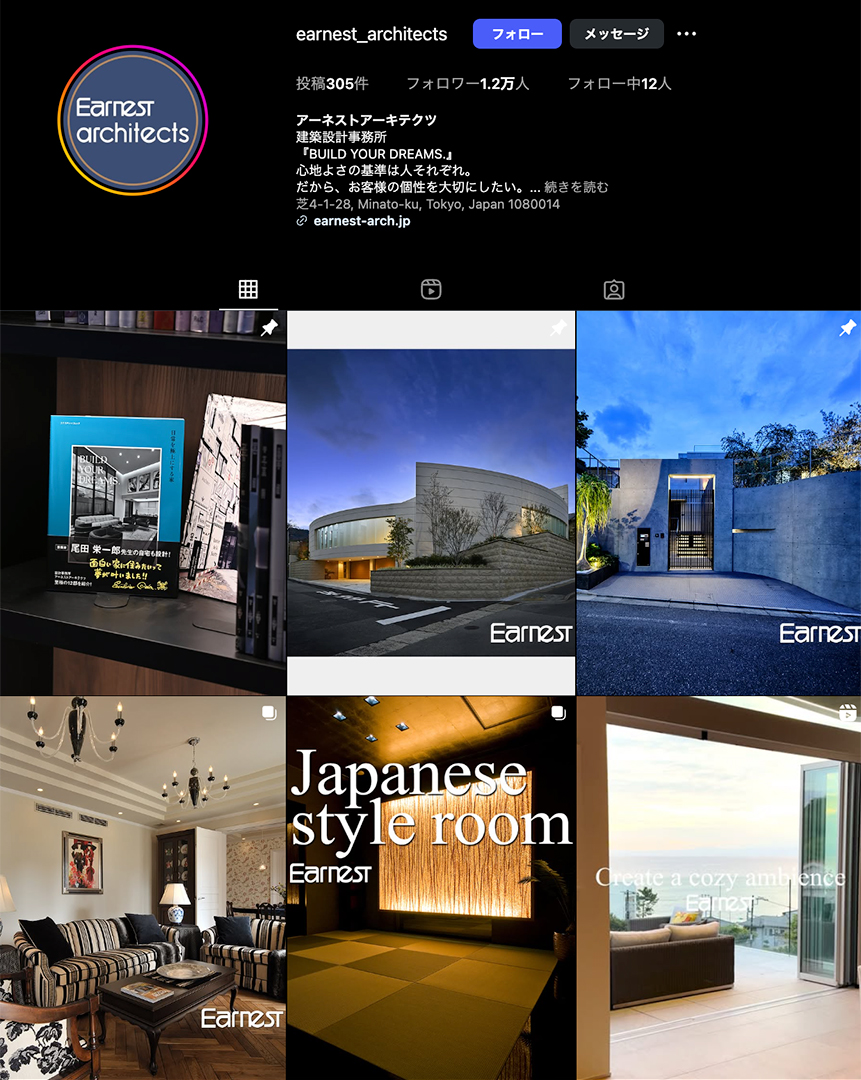This screenshot has height=1080, width=861.
Task: Switch to the posts grid tab
Action: [248, 290]
